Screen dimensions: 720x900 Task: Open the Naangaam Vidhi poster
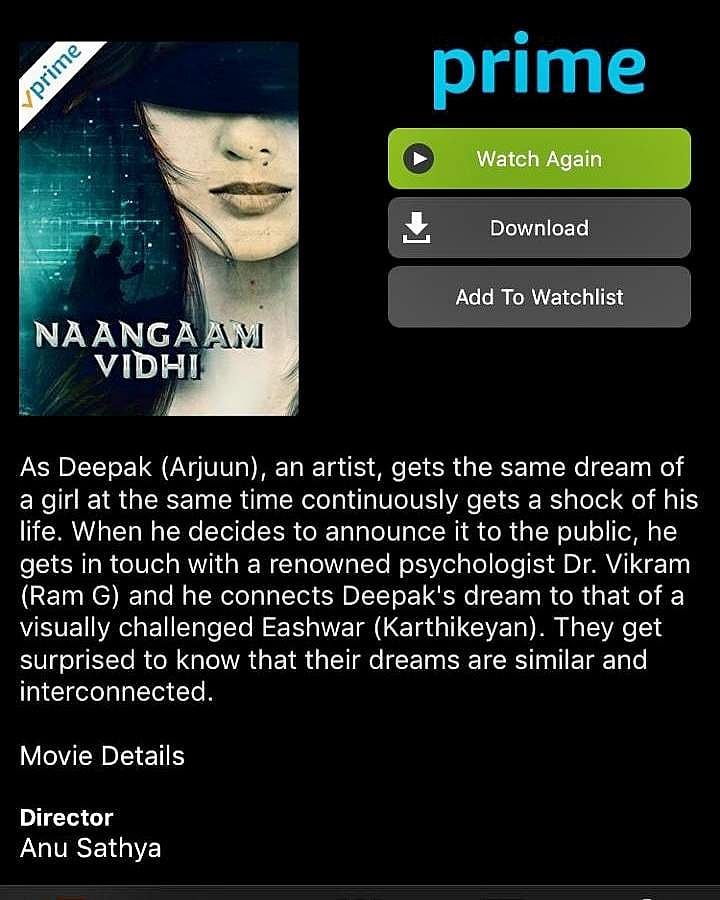click(159, 228)
